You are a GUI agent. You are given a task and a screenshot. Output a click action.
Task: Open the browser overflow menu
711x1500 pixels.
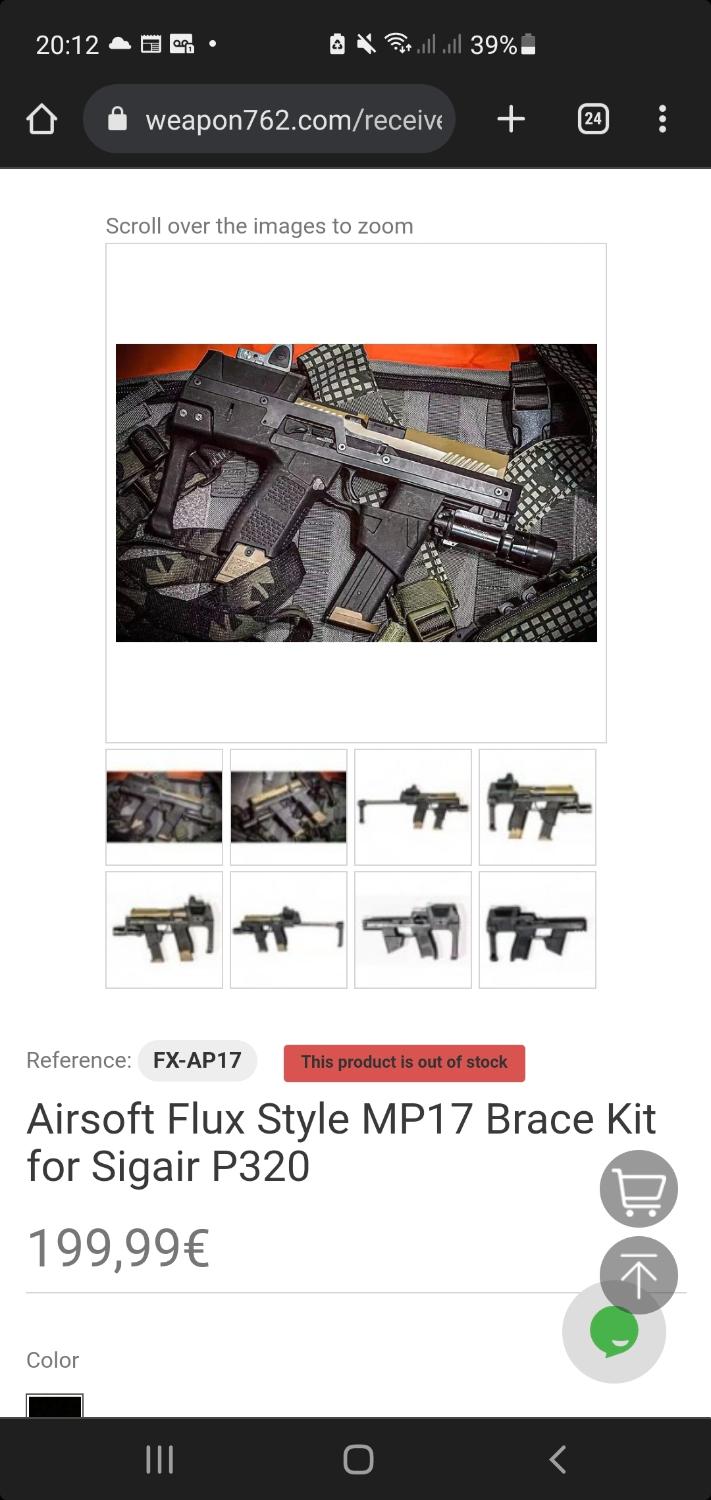(662, 120)
